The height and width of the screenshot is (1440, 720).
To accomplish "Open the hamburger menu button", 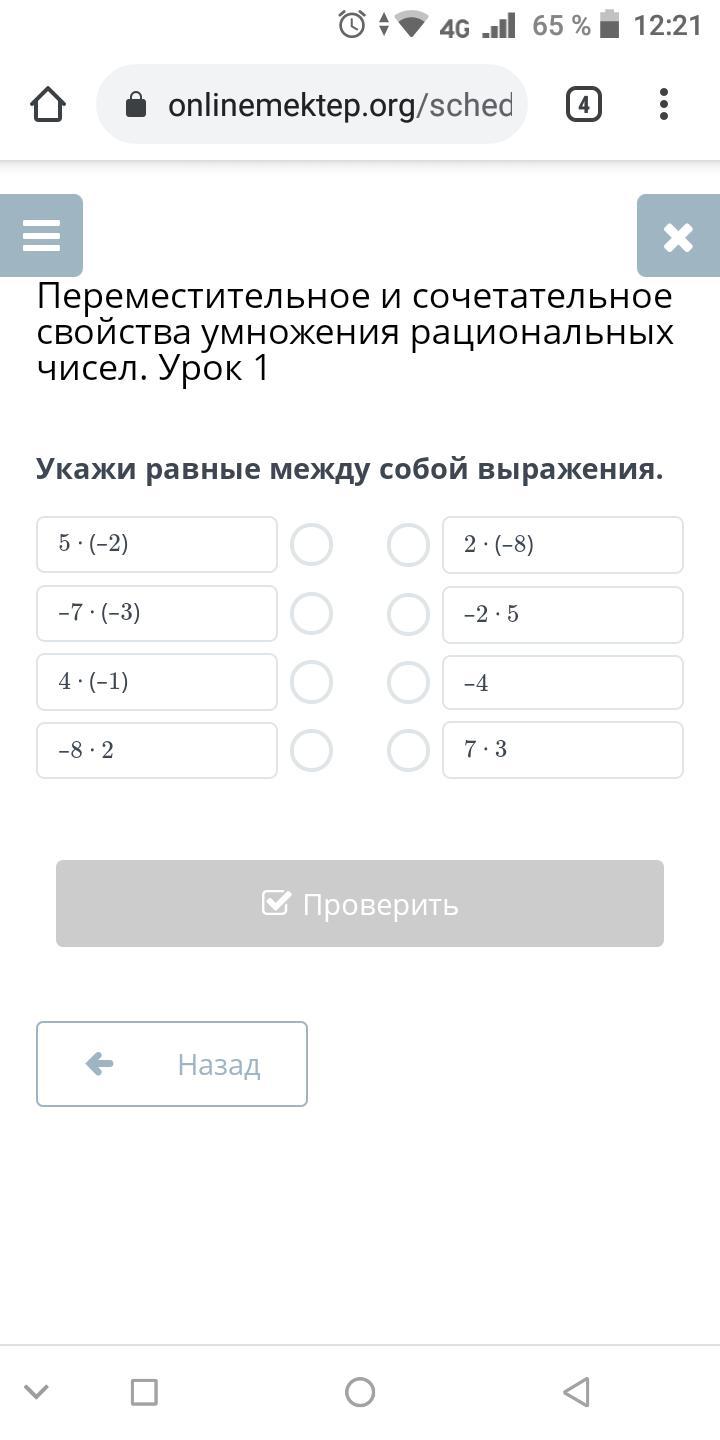I will point(41,236).
